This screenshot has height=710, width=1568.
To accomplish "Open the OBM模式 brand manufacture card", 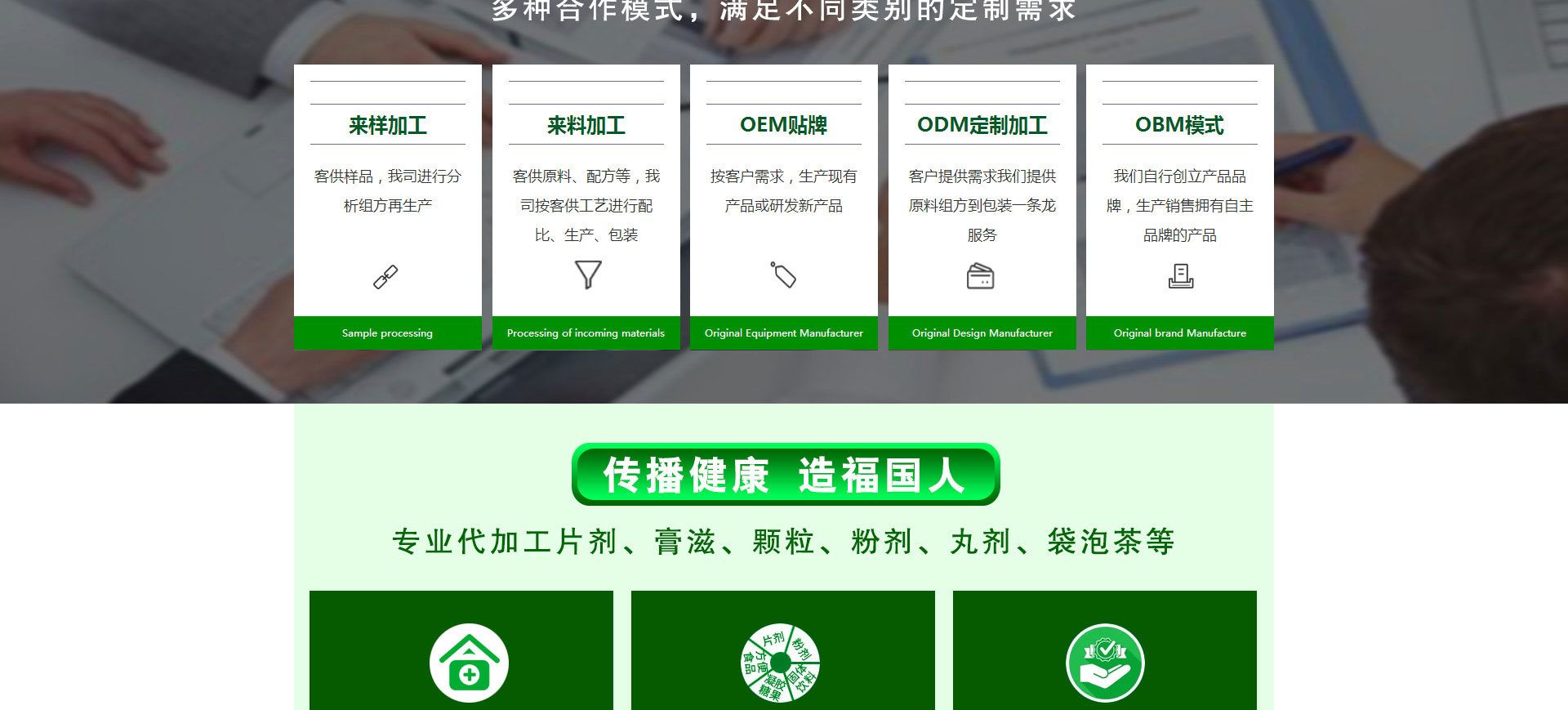I will (1179, 207).
